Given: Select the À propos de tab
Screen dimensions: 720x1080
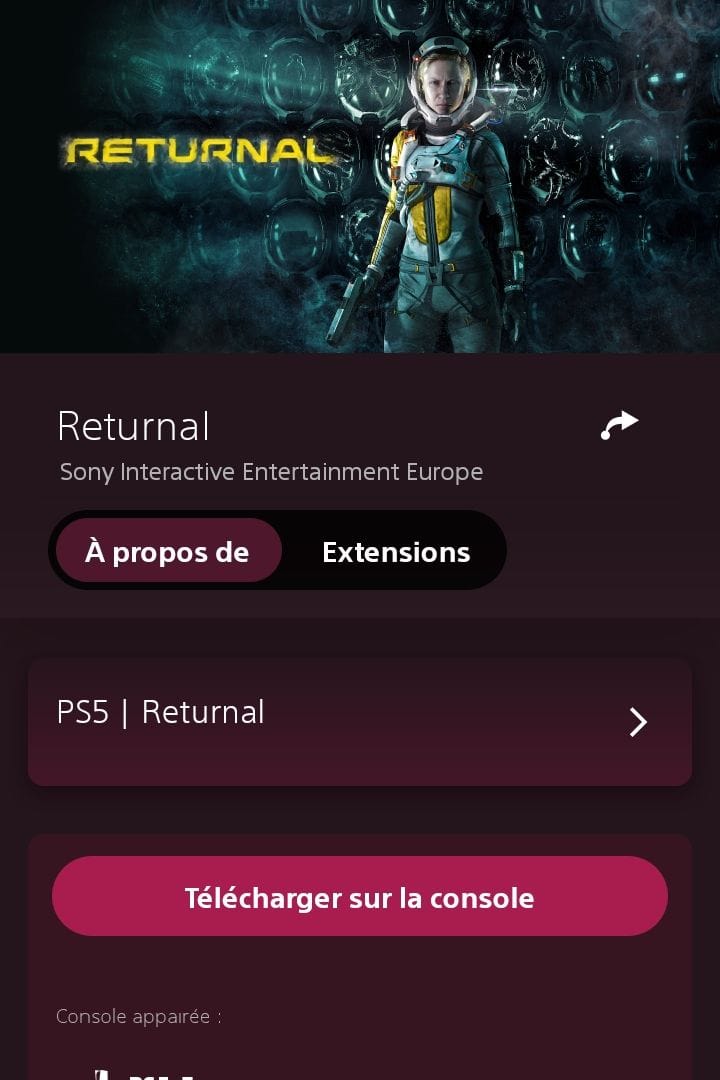Looking at the screenshot, I should point(168,552).
